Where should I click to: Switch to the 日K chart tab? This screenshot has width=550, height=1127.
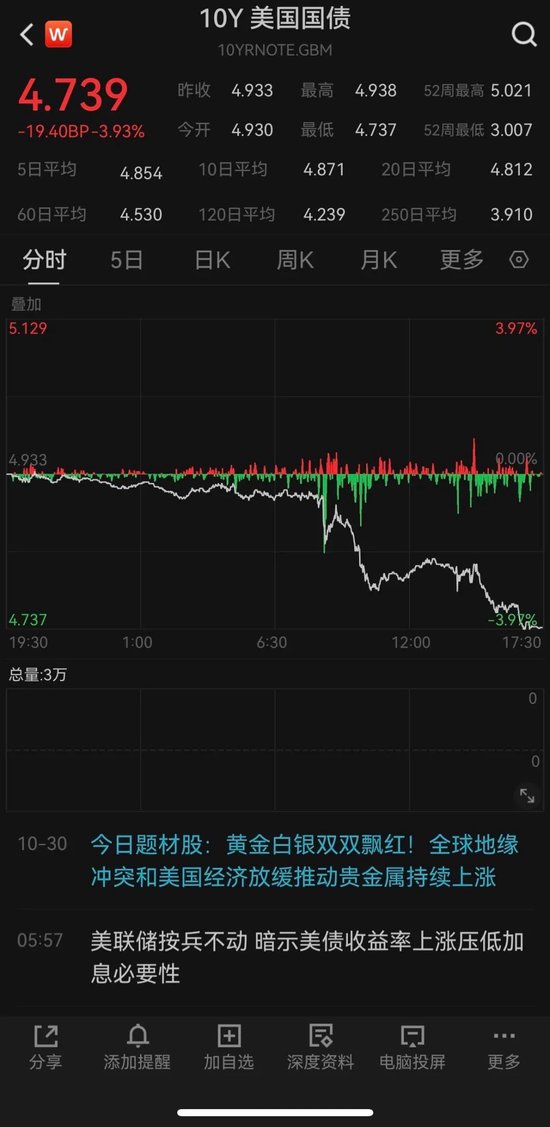coord(212,259)
